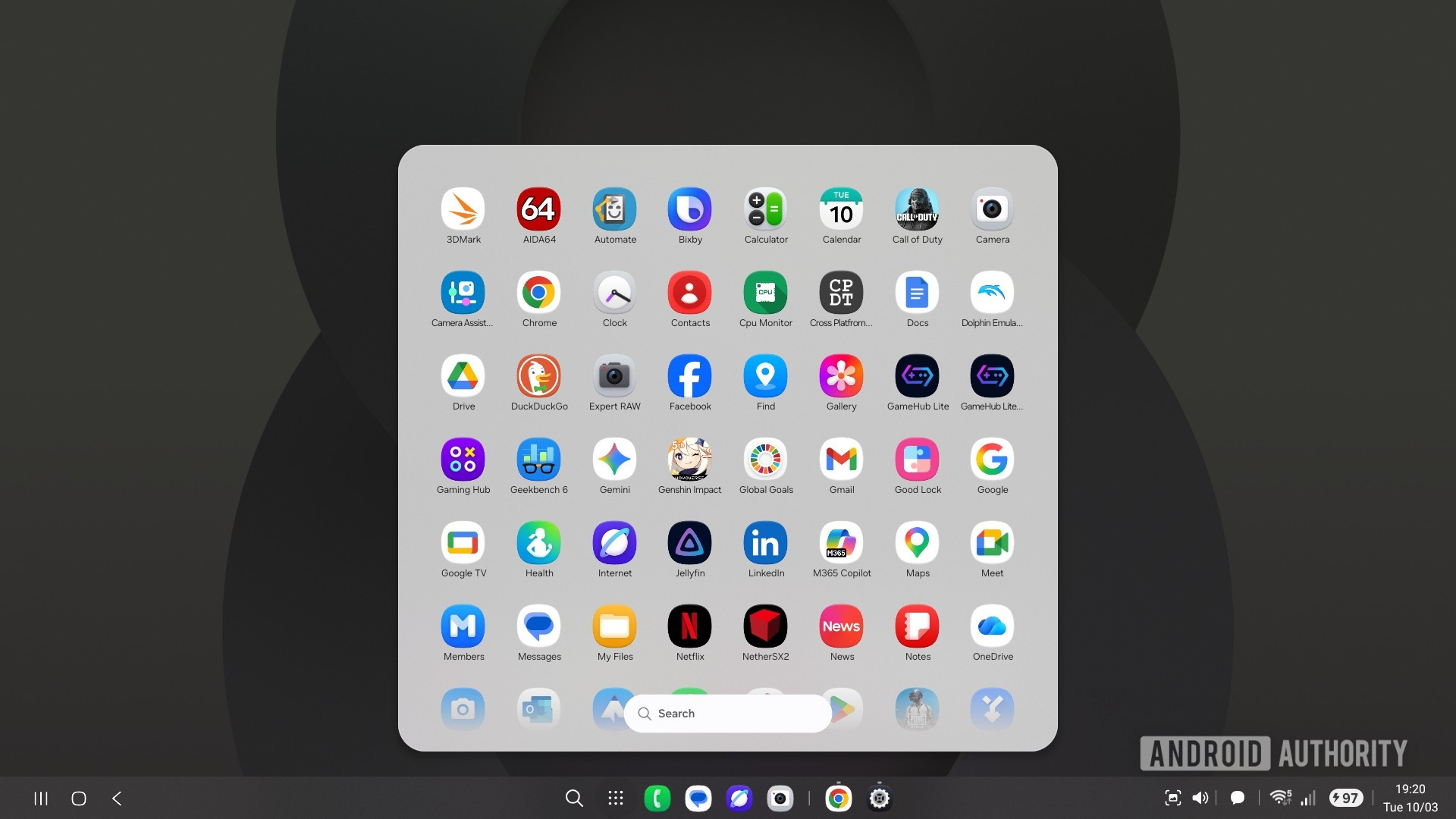Launch the Docs app
This screenshot has height=819, width=1456.
click(917, 293)
